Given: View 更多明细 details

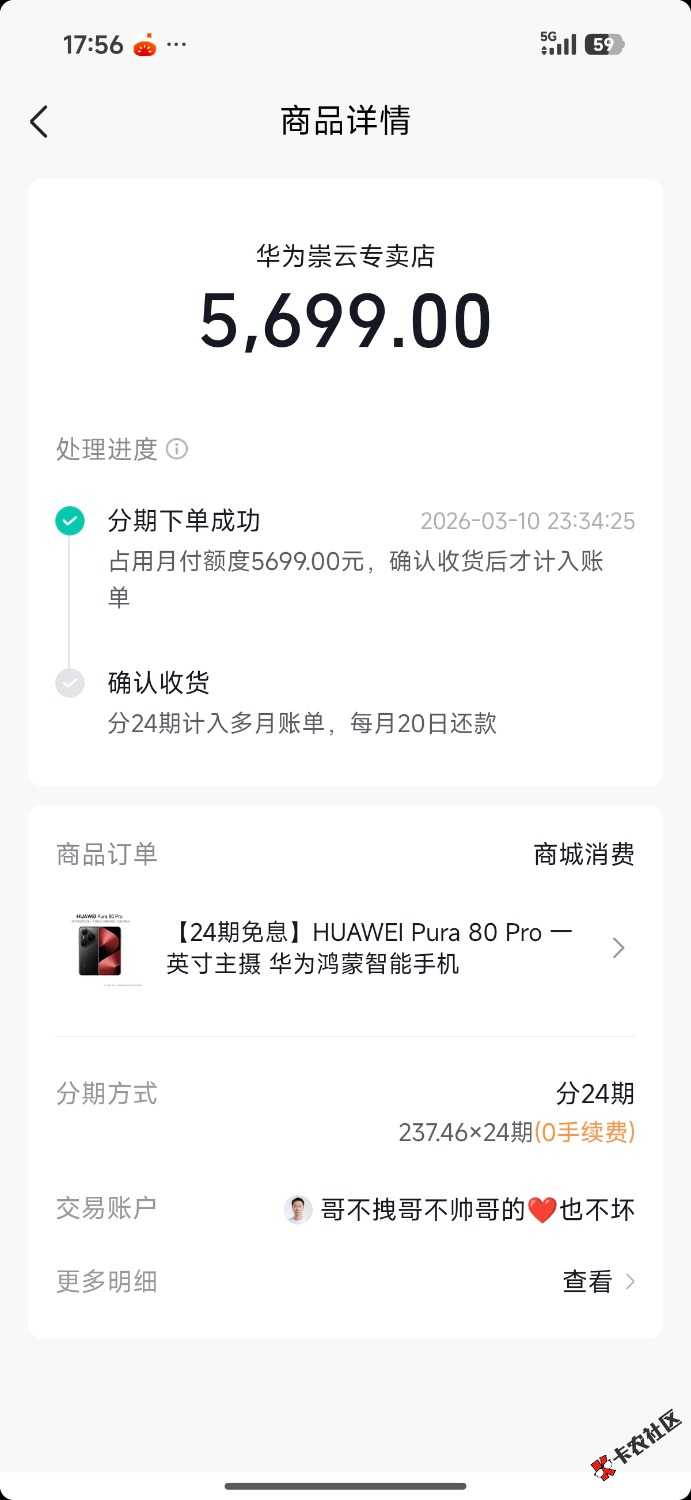Looking at the screenshot, I should [598, 1281].
